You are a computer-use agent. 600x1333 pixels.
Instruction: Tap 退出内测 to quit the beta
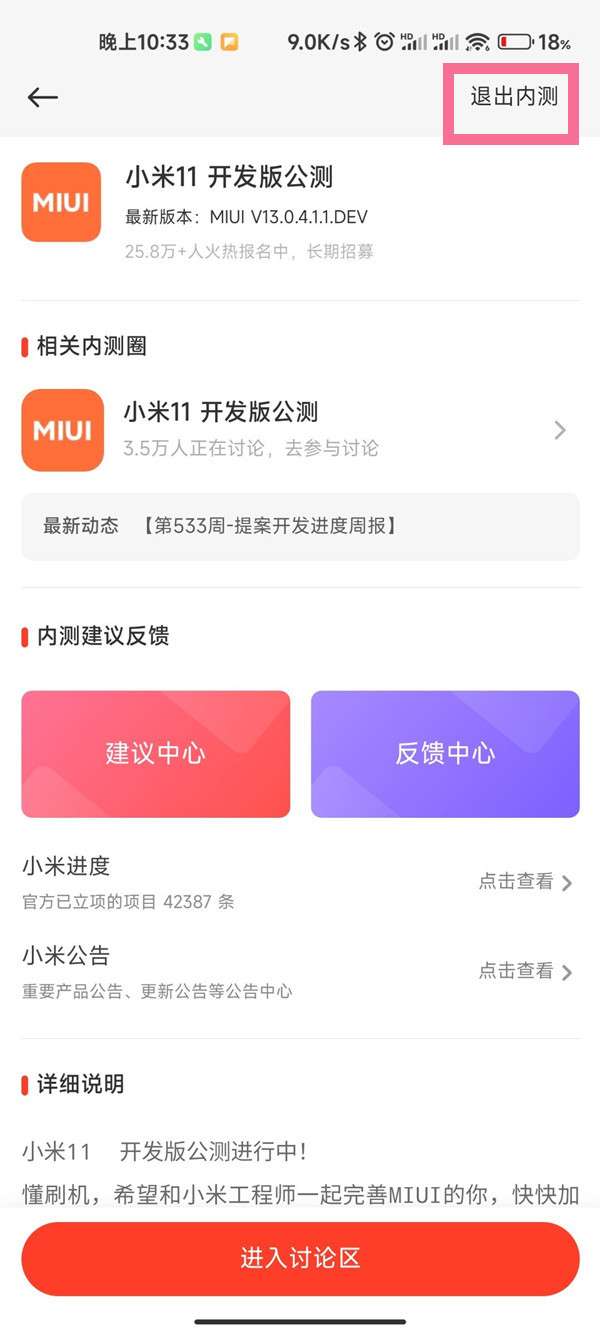(513, 97)
